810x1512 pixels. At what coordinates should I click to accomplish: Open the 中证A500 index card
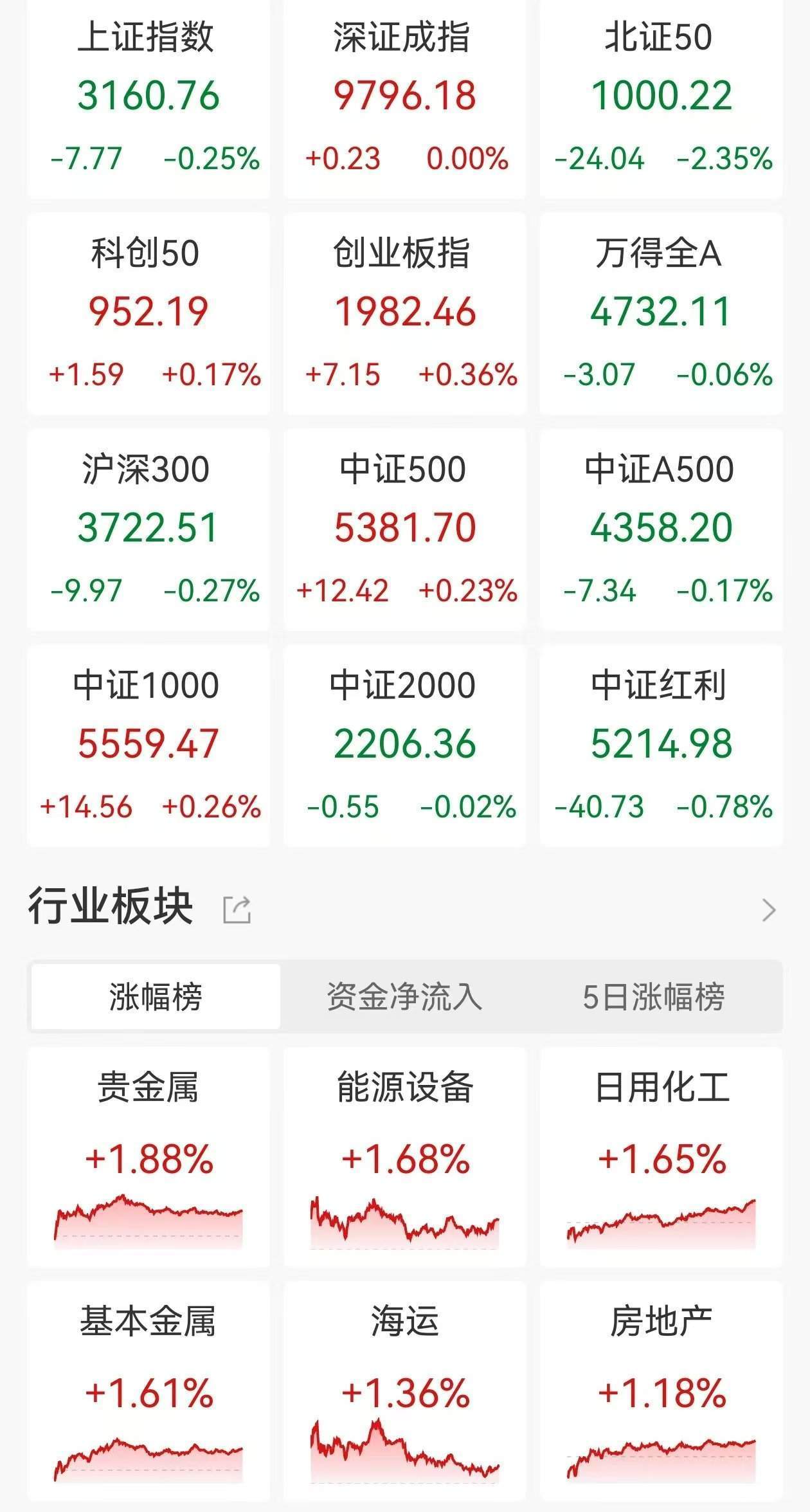(x=661, y=529)
